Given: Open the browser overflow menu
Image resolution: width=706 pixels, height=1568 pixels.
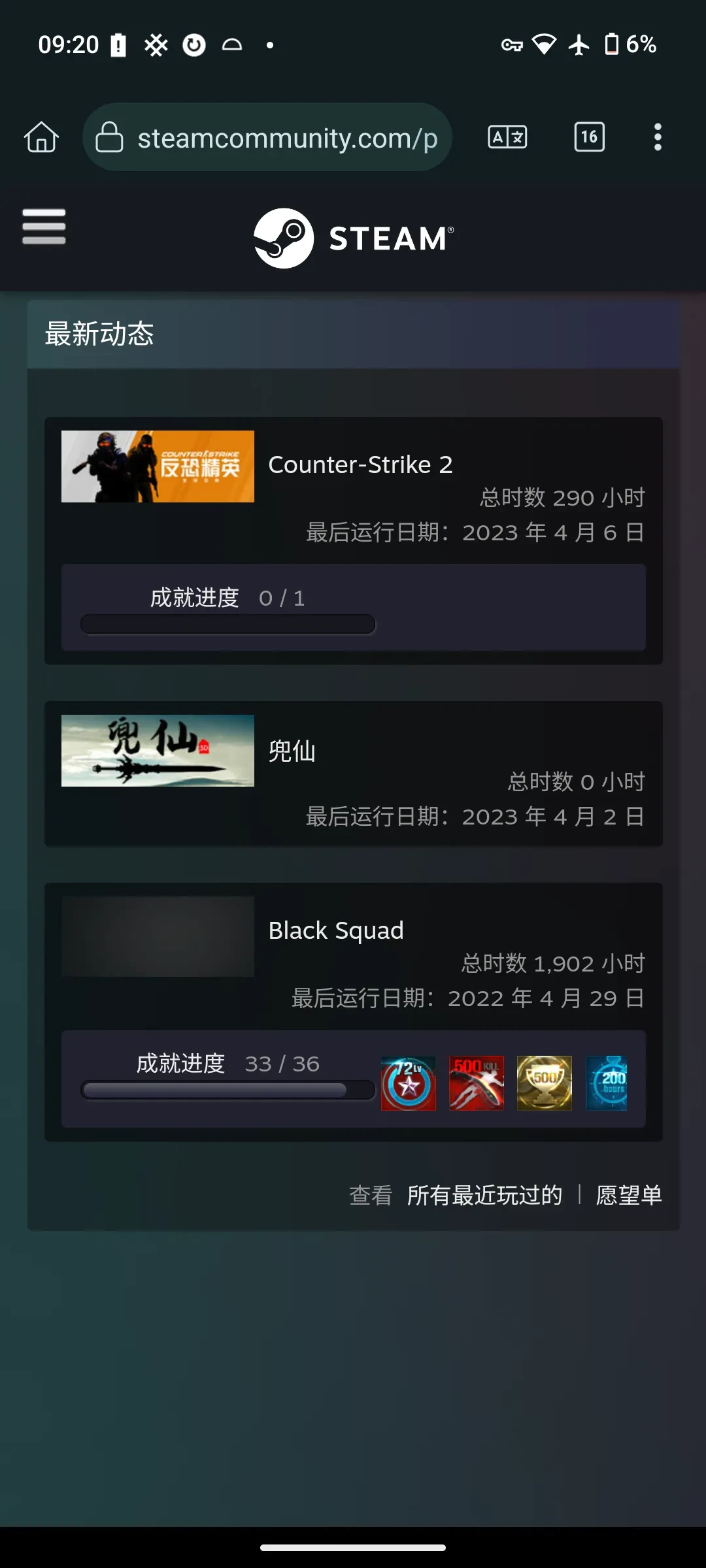Looking at the screenshot, I should 658,137.
